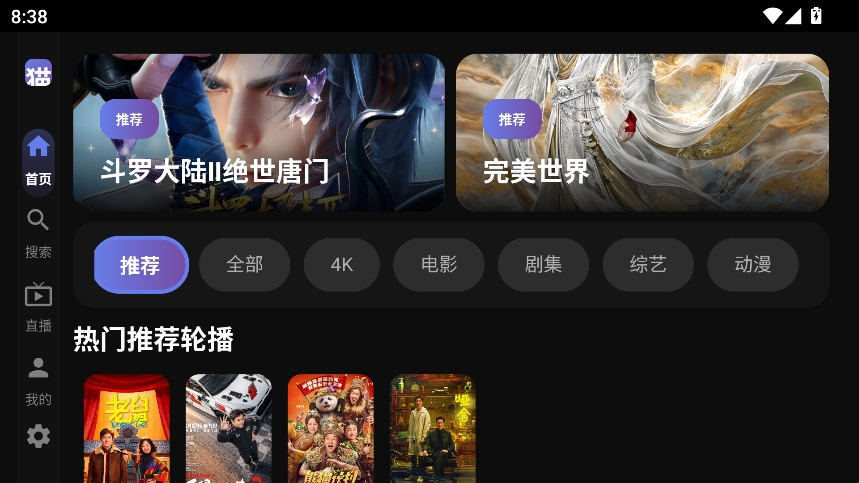Open the 搜索 section in the sidebar

pyautogui.click(x=38, y=233)
